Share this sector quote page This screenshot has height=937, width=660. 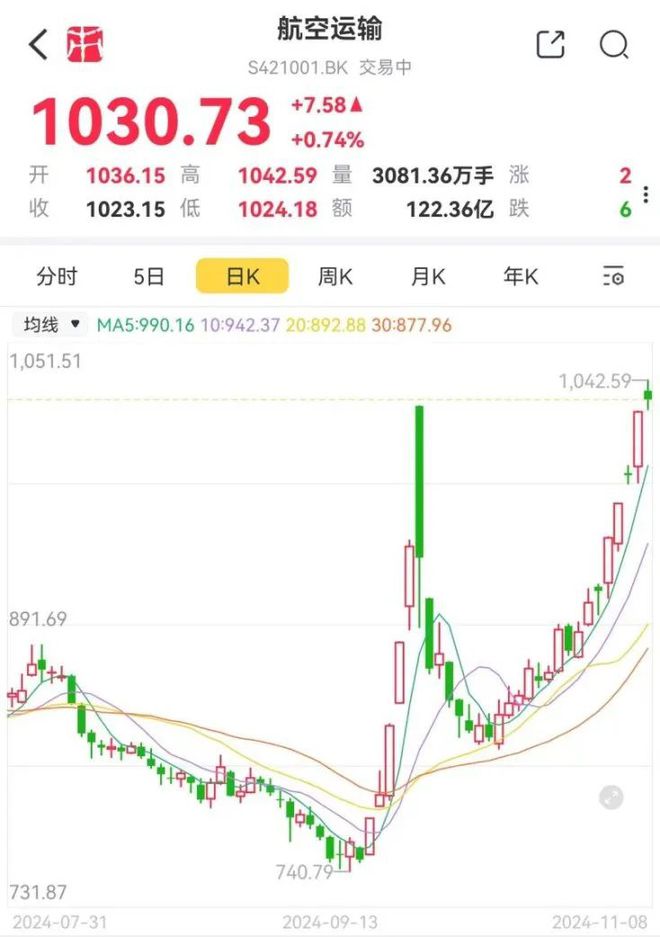[551, 45]
